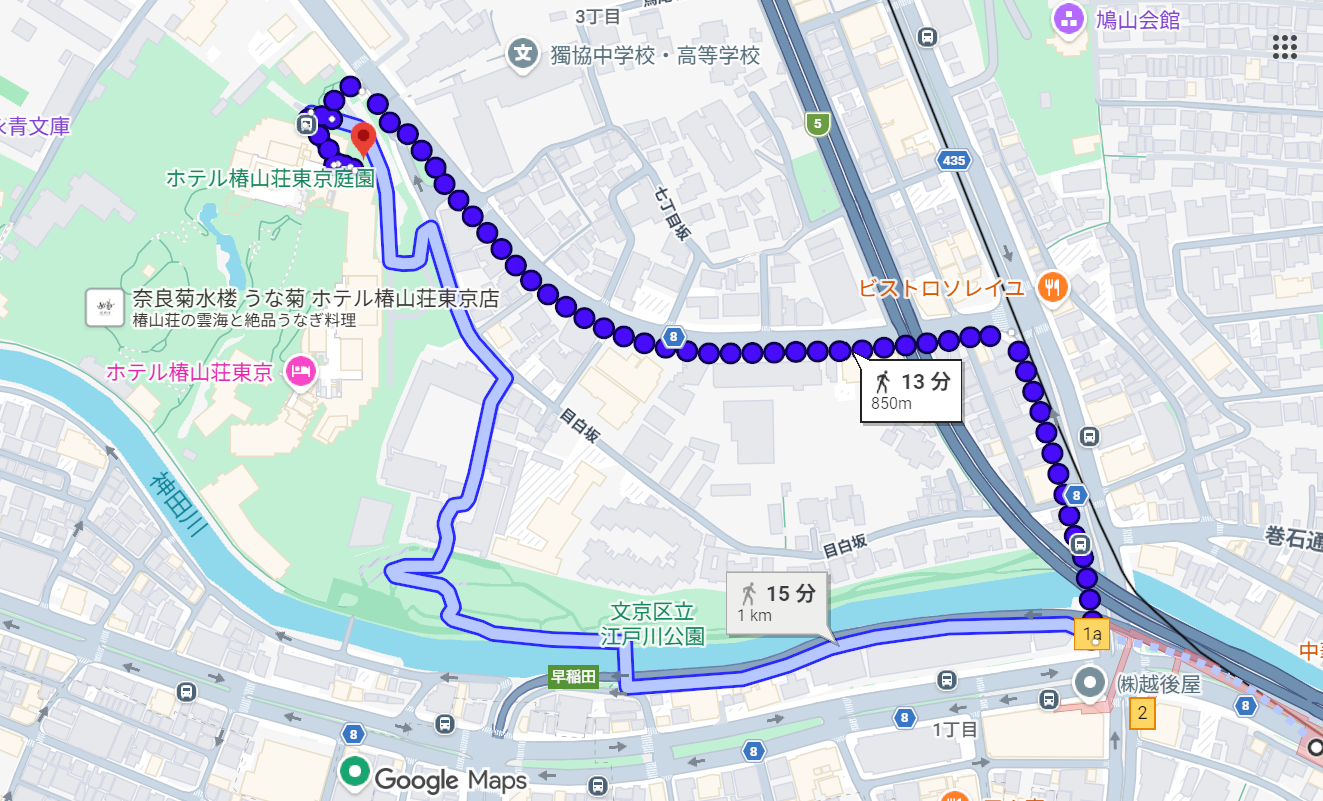Open the ビストロソレイユ restaurant marker
1323x801 pixels.
(x=1051, y=288)
